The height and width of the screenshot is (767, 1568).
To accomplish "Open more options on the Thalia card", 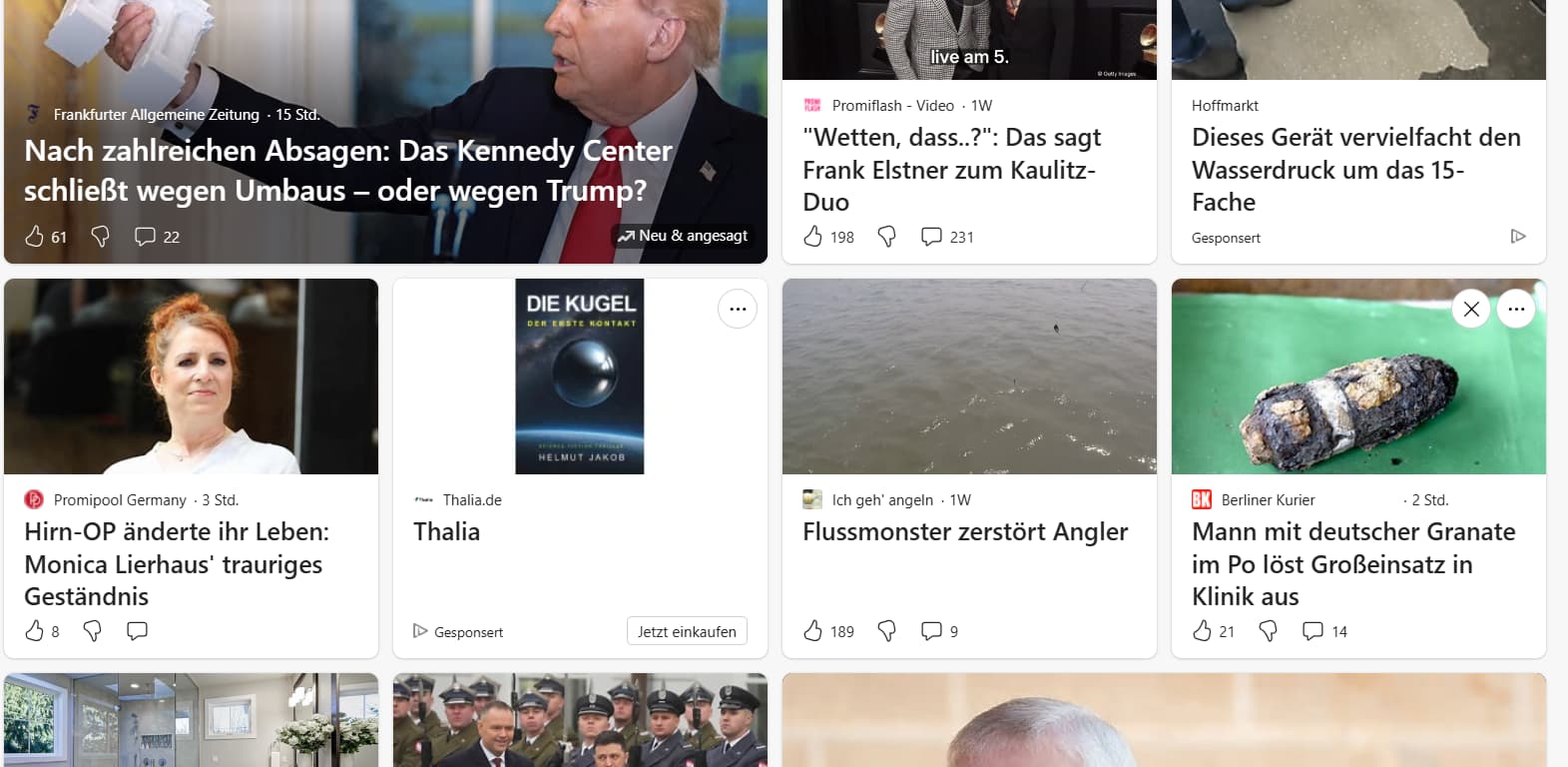I will pyautogui.click(x=738, y=310).
